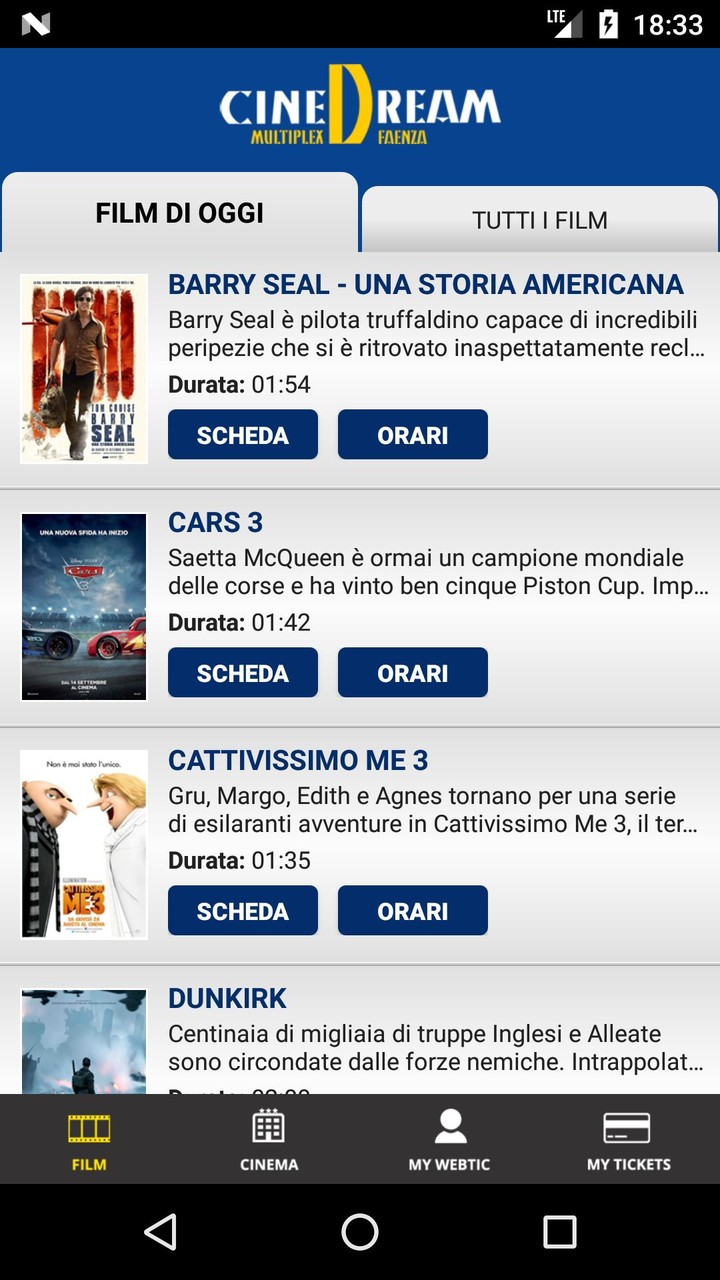720x1280 pixels.
Task: Switch to the TUTTI I FILM tab
Action: coord(541,219)
